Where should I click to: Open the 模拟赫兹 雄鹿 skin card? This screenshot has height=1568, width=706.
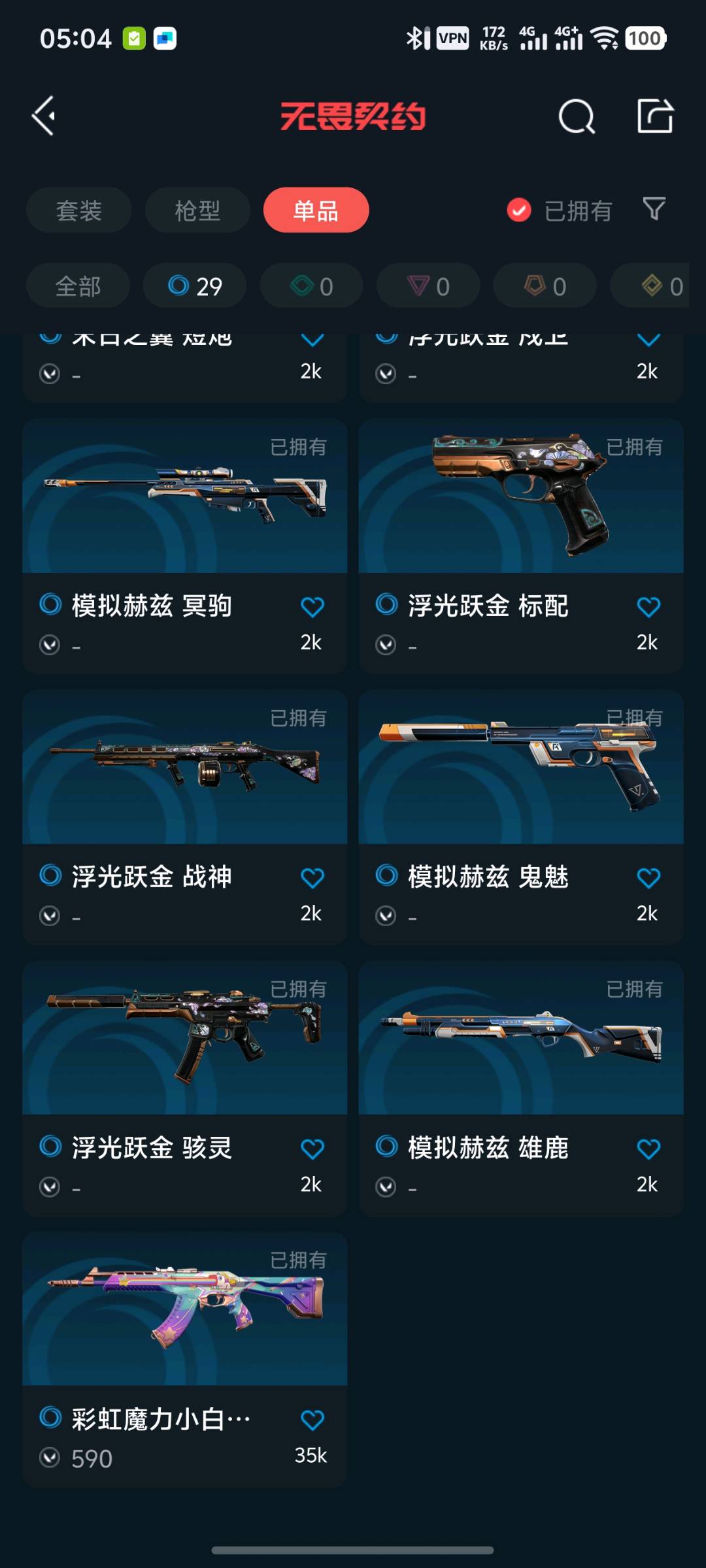[521, 1088]
